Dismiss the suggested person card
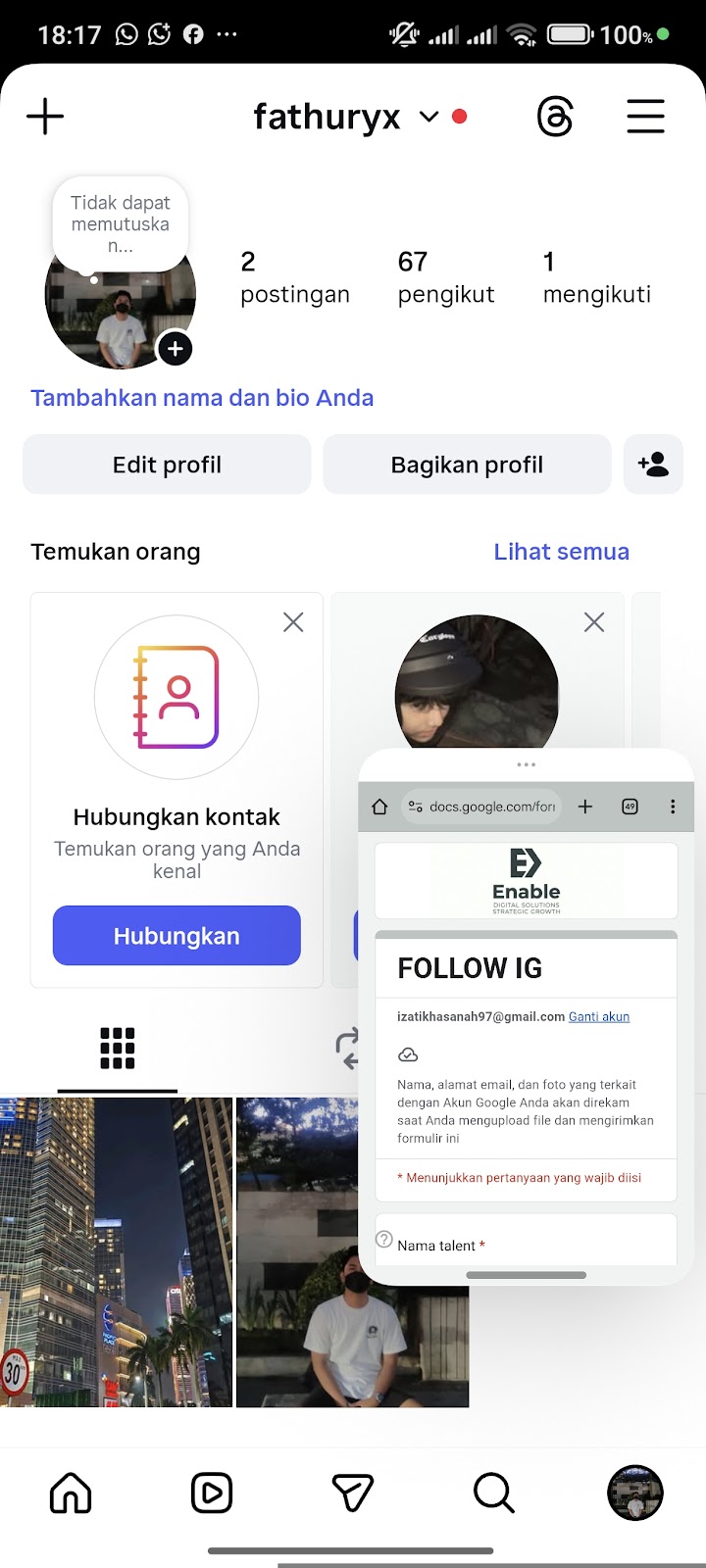706x1568 pixels. pyautogui.click(x=594, y=622)
